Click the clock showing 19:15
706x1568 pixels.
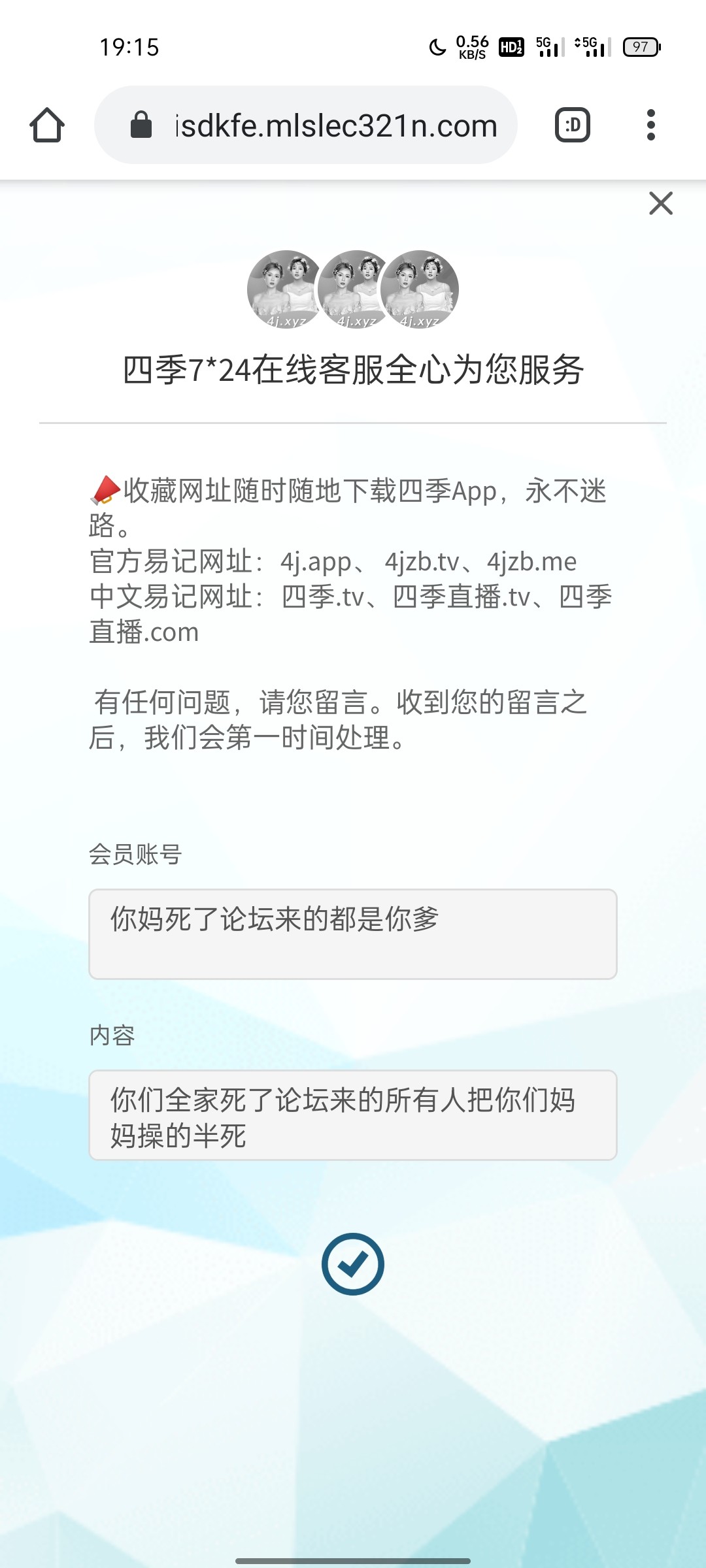click(x=128, y=47)
